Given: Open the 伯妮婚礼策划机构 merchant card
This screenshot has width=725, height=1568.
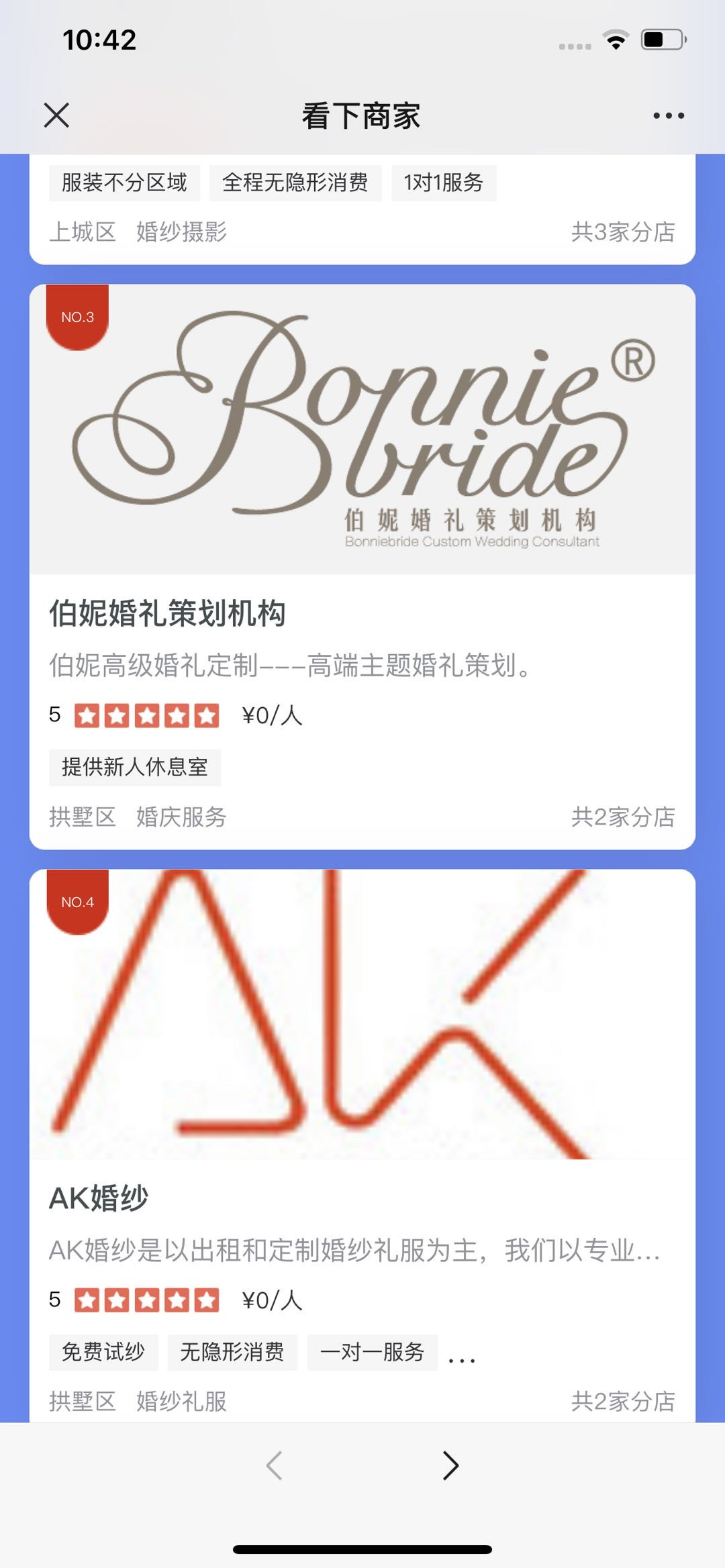Looking at the screenshot, I should [x=168, y=613].
